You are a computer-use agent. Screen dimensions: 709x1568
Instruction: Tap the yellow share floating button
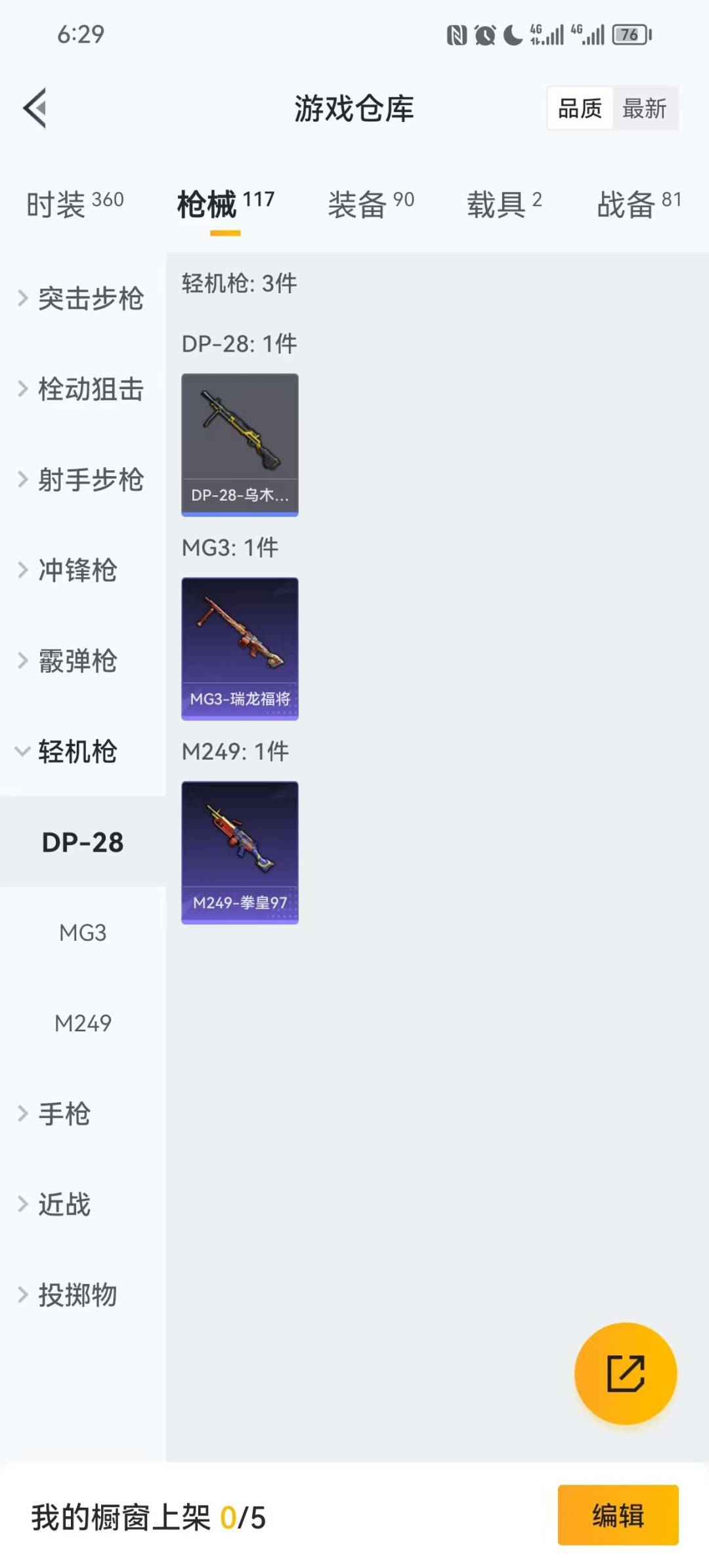625,1373
